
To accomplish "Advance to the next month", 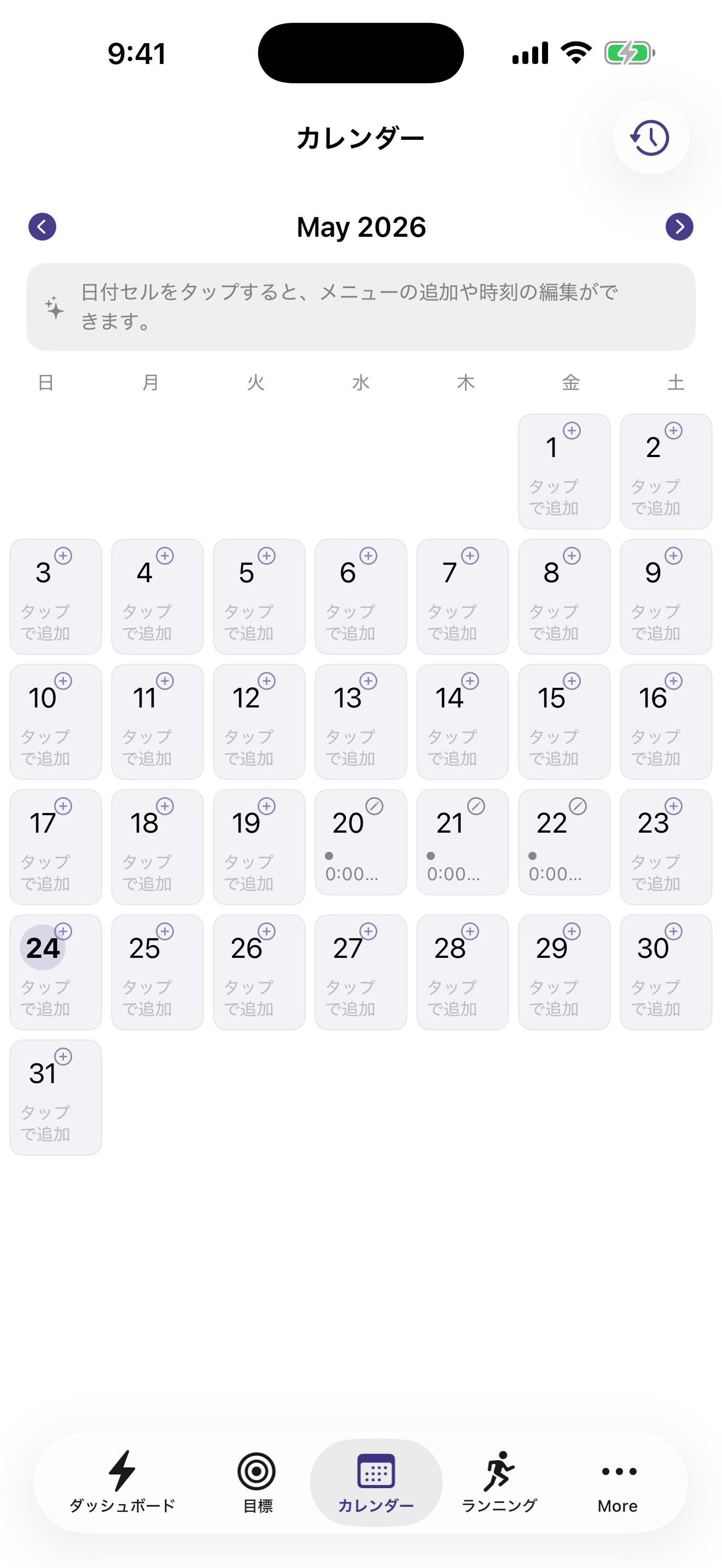I will pyautogui.click(x=679, y=227).
